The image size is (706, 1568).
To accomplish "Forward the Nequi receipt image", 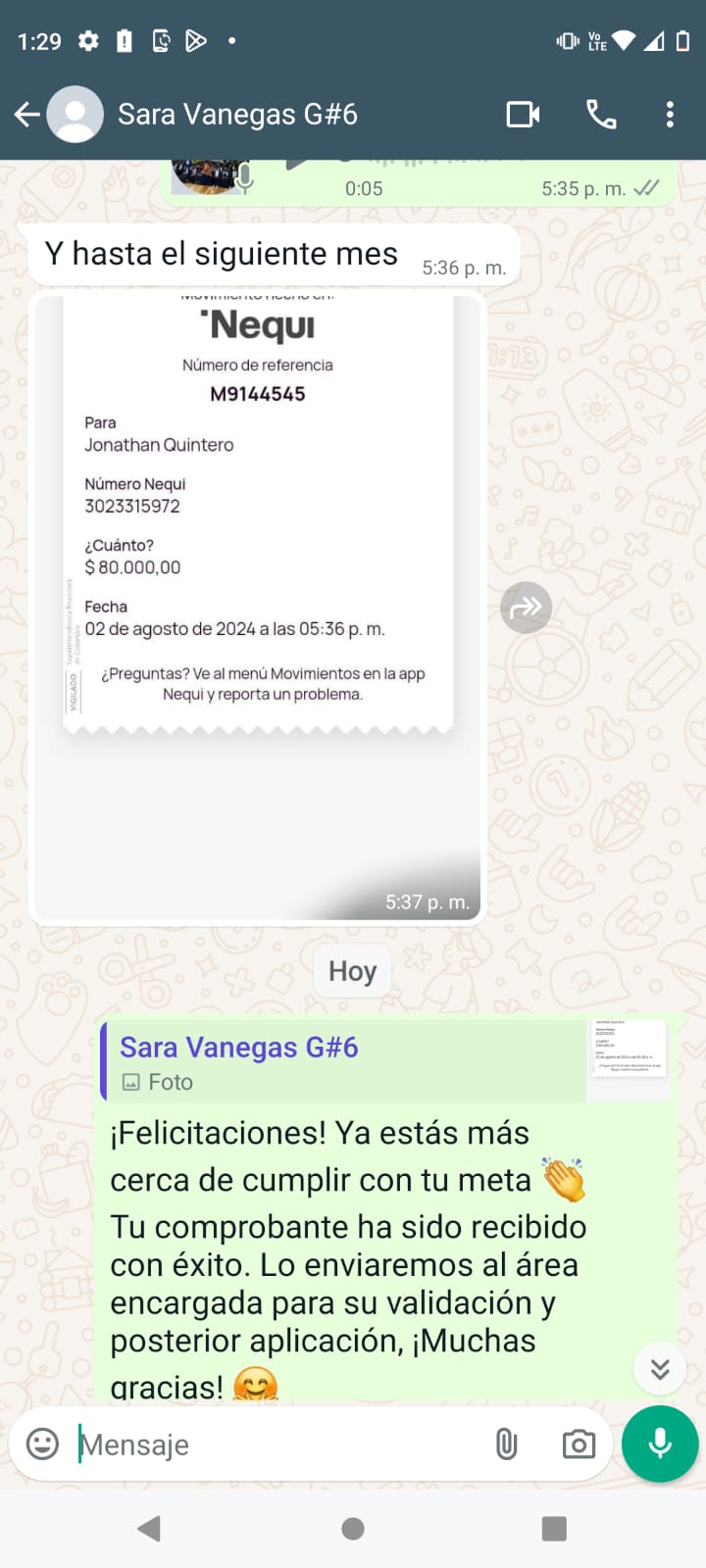I will [x=527, y=608].
